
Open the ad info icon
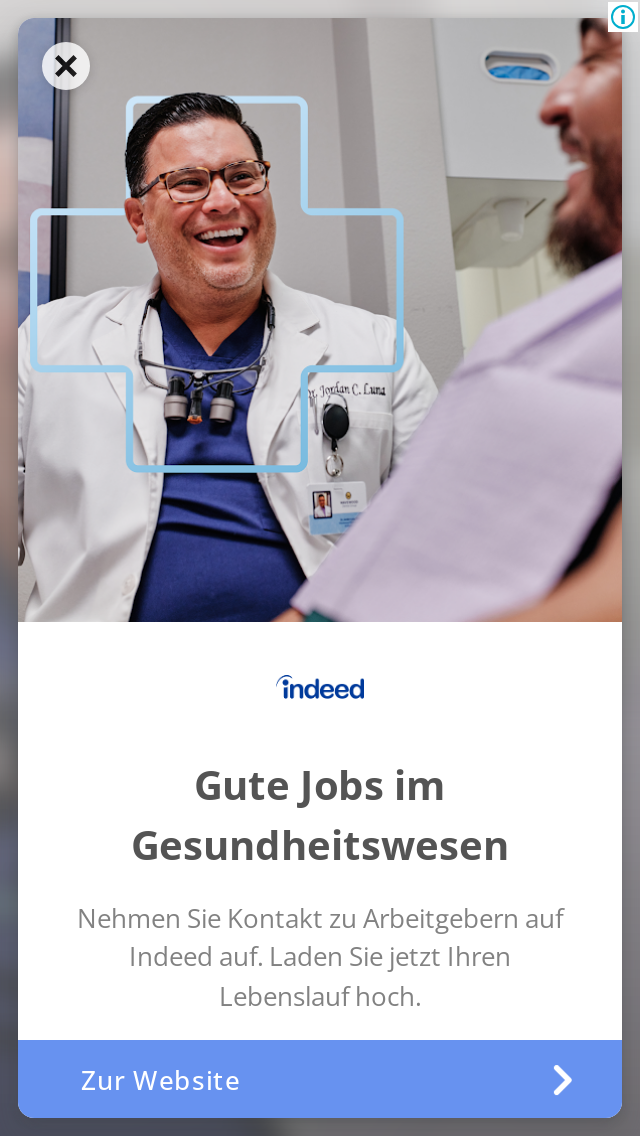[623, 16]
